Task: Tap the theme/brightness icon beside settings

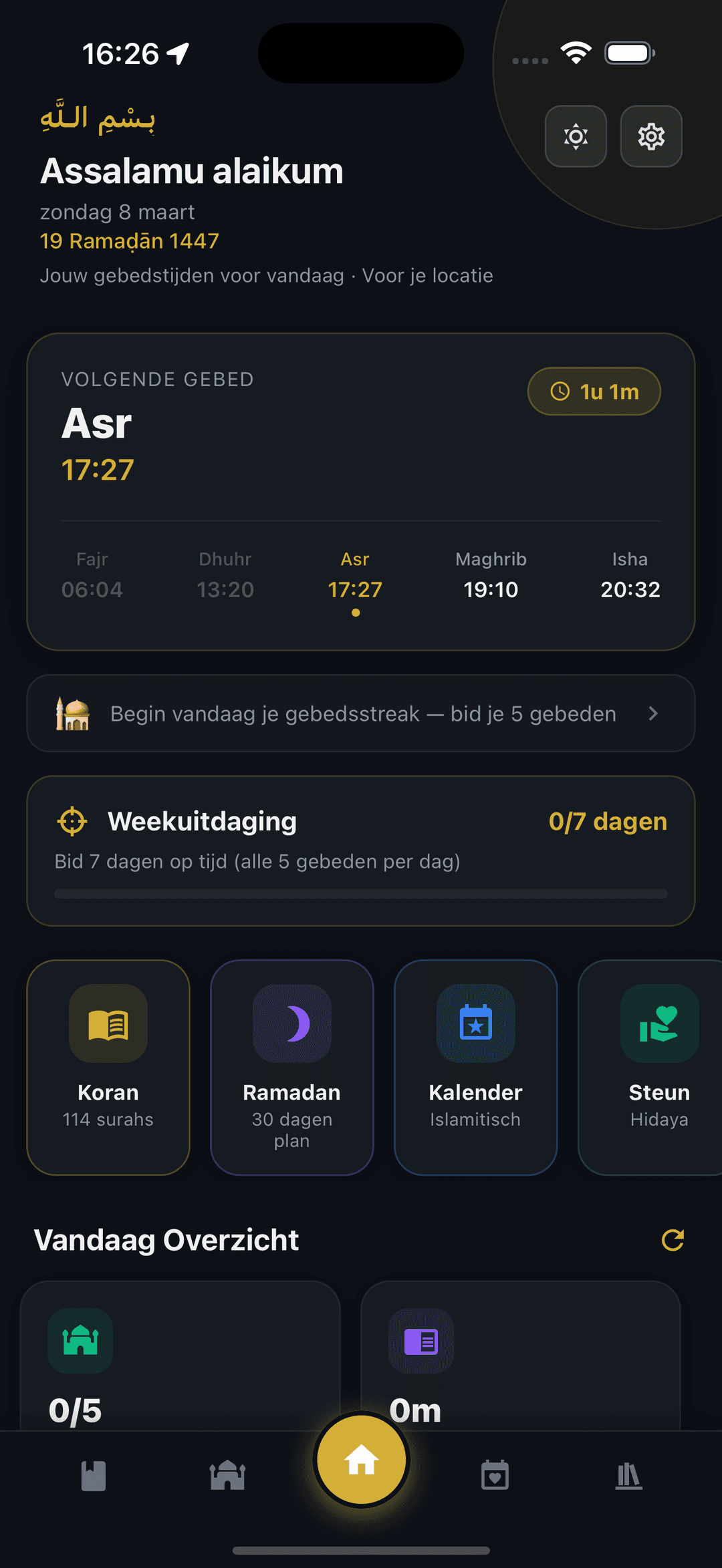Action: (575, 136)
